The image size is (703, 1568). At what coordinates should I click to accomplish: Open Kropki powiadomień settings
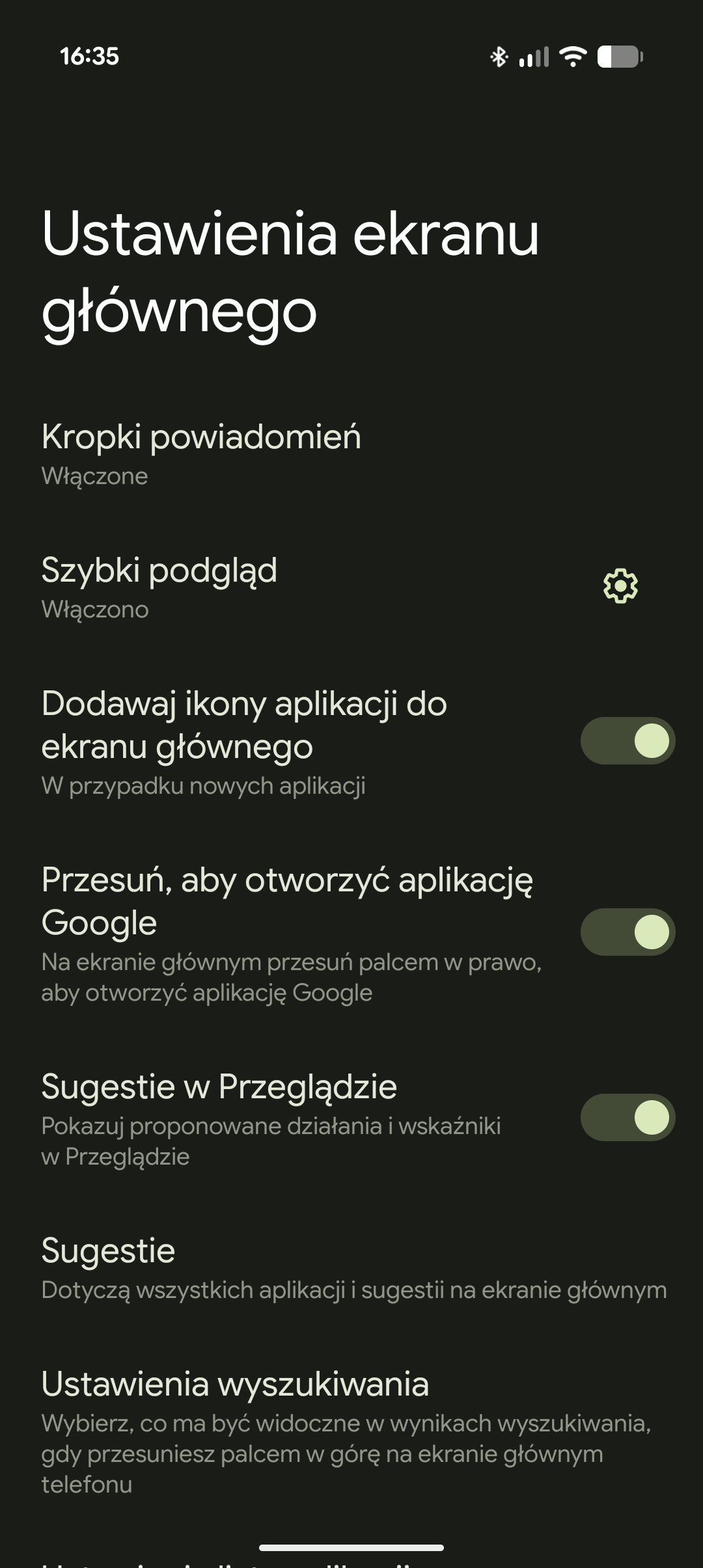point(201,453)
